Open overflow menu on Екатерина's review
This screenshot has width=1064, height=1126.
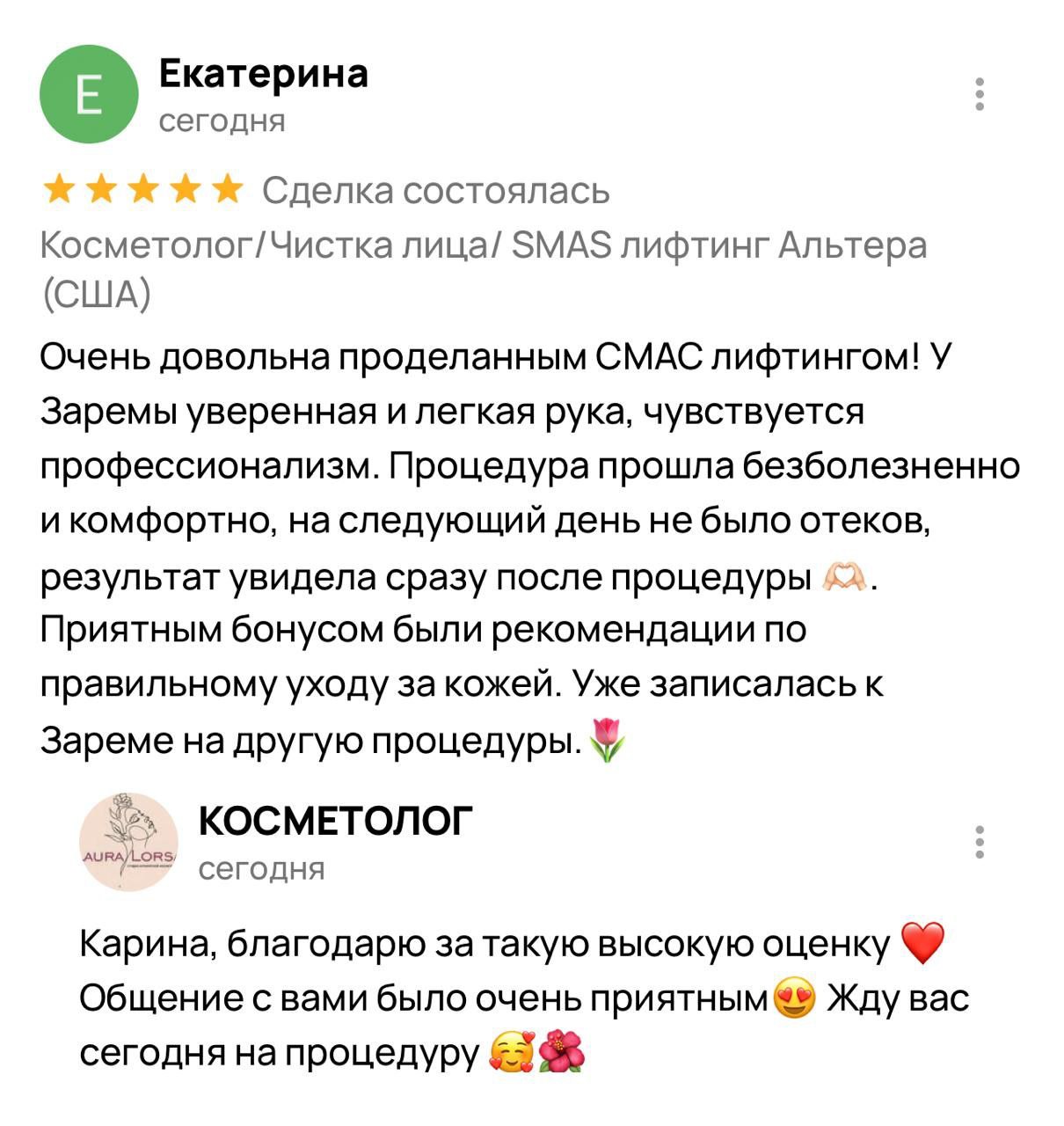[x=980, y=94]
